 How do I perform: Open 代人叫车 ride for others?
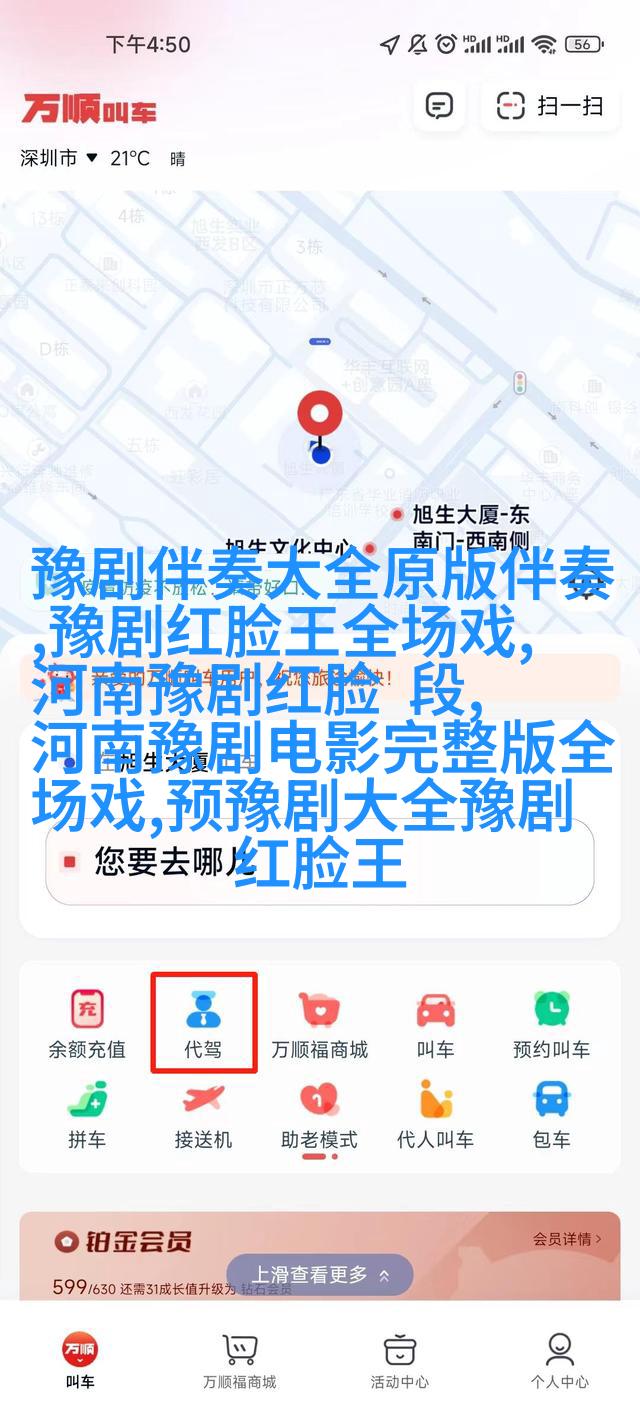[436, 1114]
